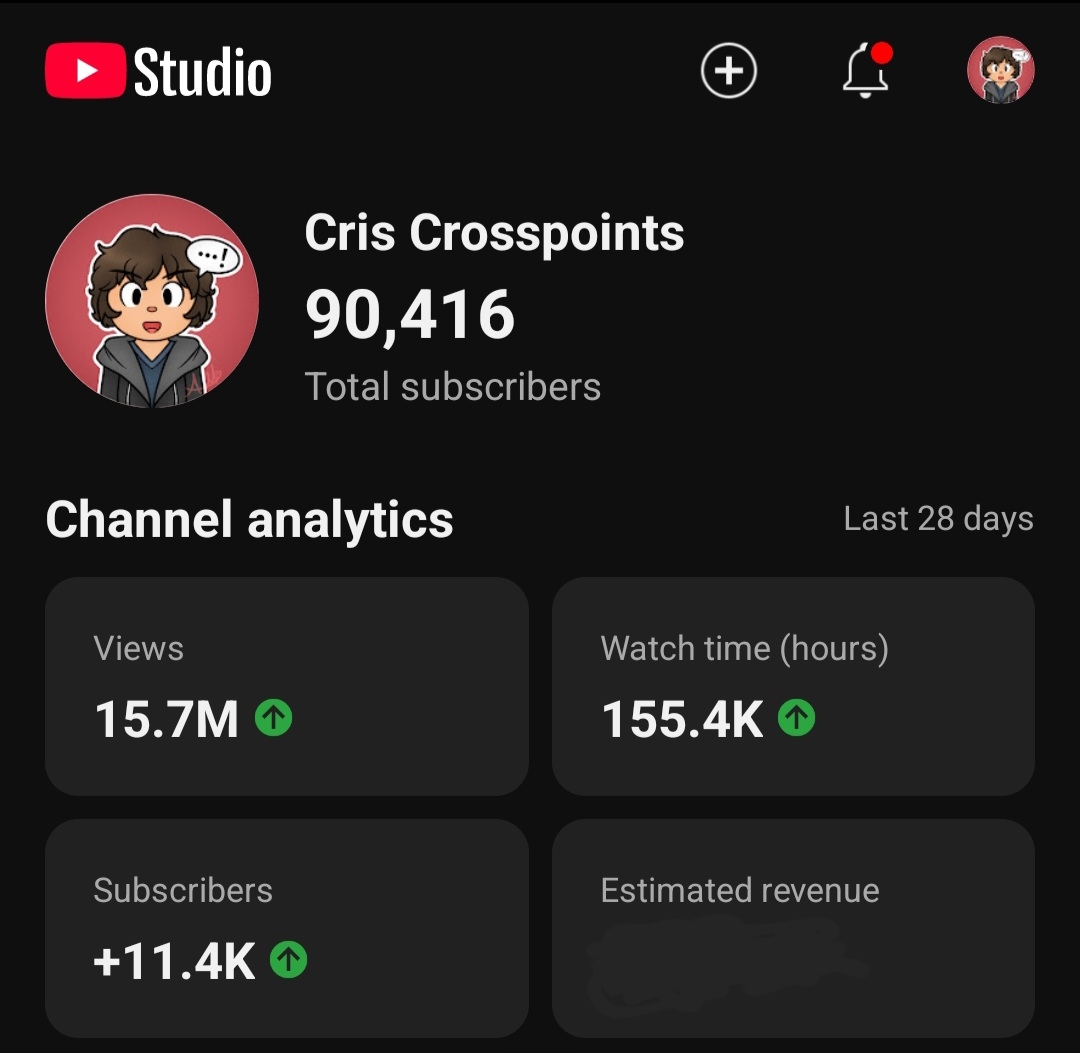
Task: Open the account avatar menu
Action: 1000,71
